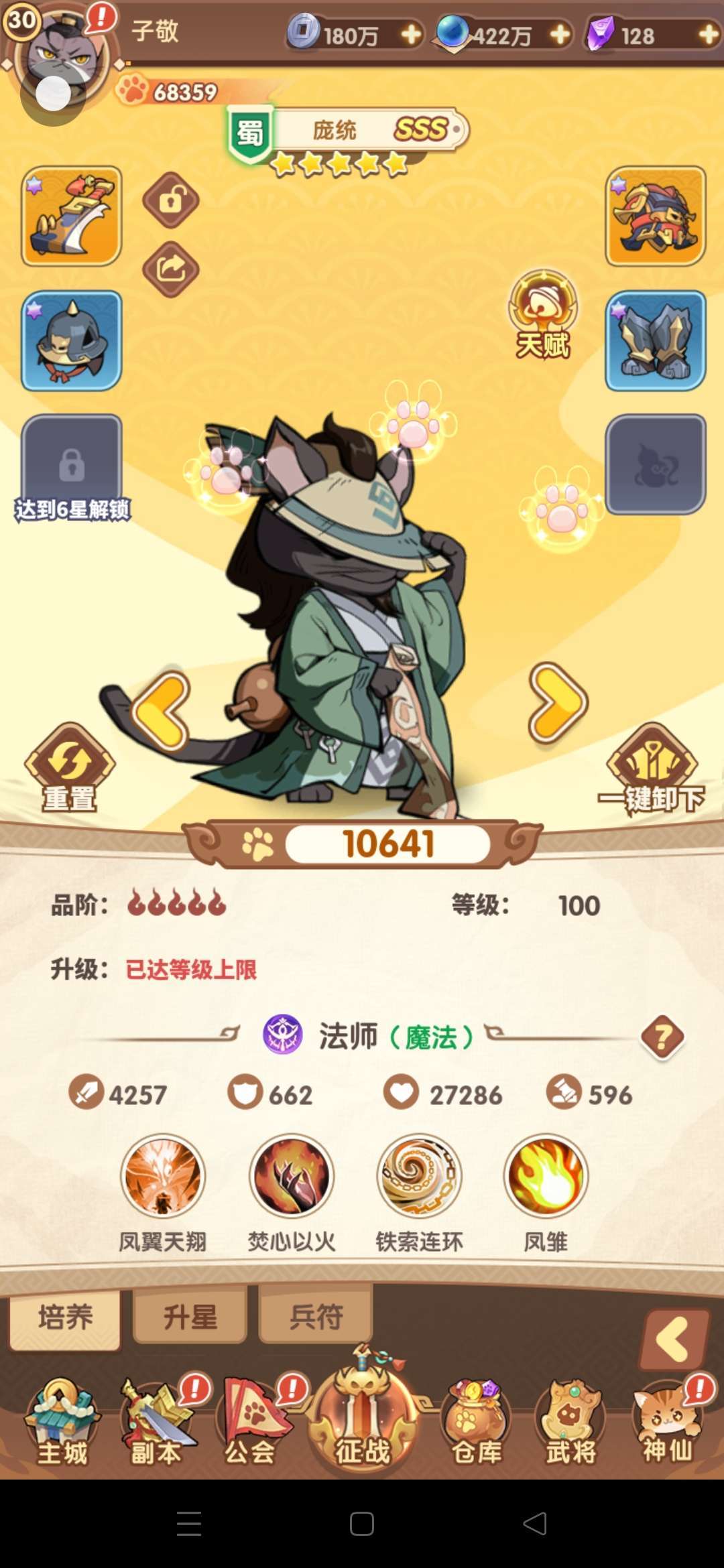View the 铁索连环 skill
This screenshot has width=724, height=1568.
click(420, 1193)
